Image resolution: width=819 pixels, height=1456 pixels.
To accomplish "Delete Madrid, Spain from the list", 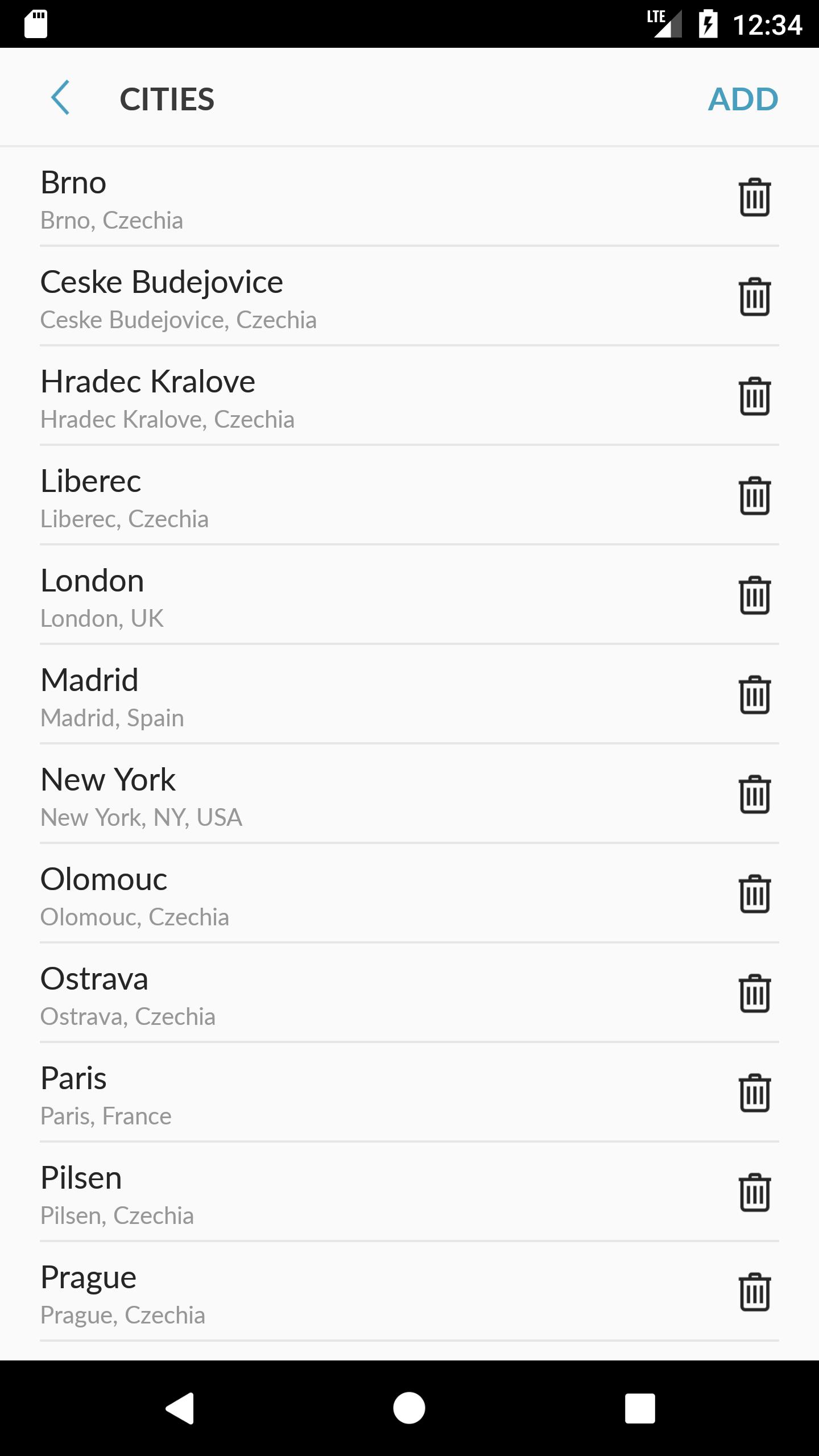I will coord(755,695).
